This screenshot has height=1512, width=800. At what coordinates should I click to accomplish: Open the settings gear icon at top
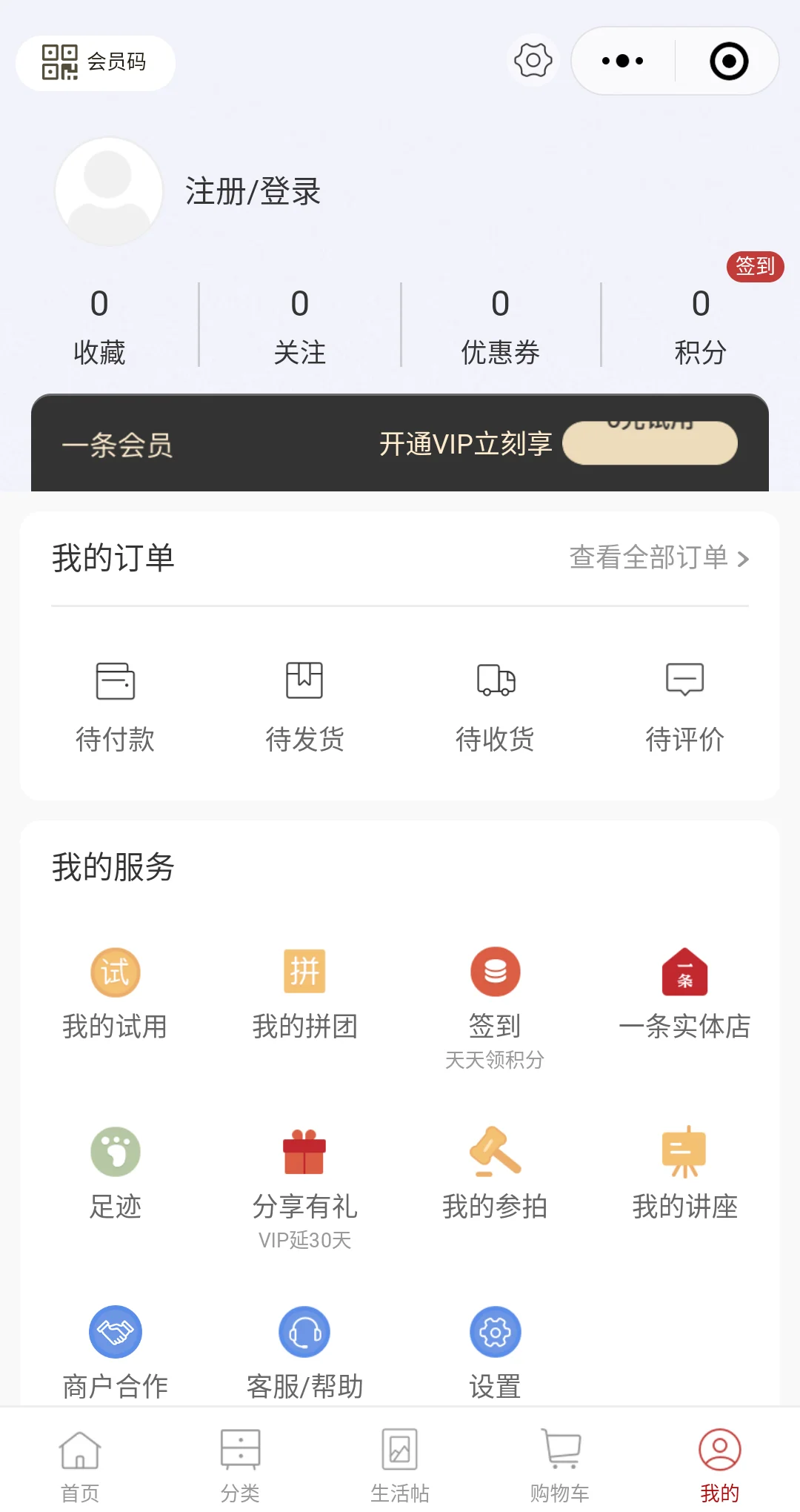533,61
